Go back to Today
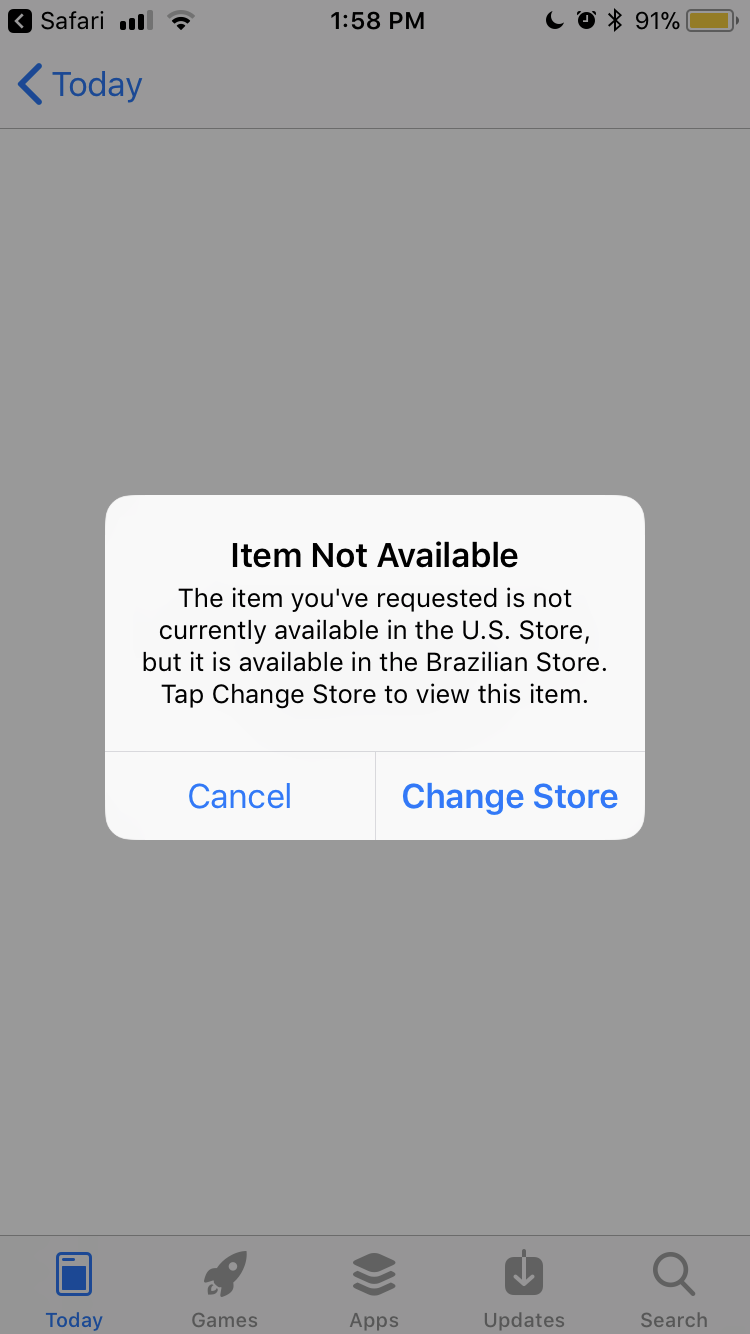Screen dimensions: 750x1334 coord(80,85)
